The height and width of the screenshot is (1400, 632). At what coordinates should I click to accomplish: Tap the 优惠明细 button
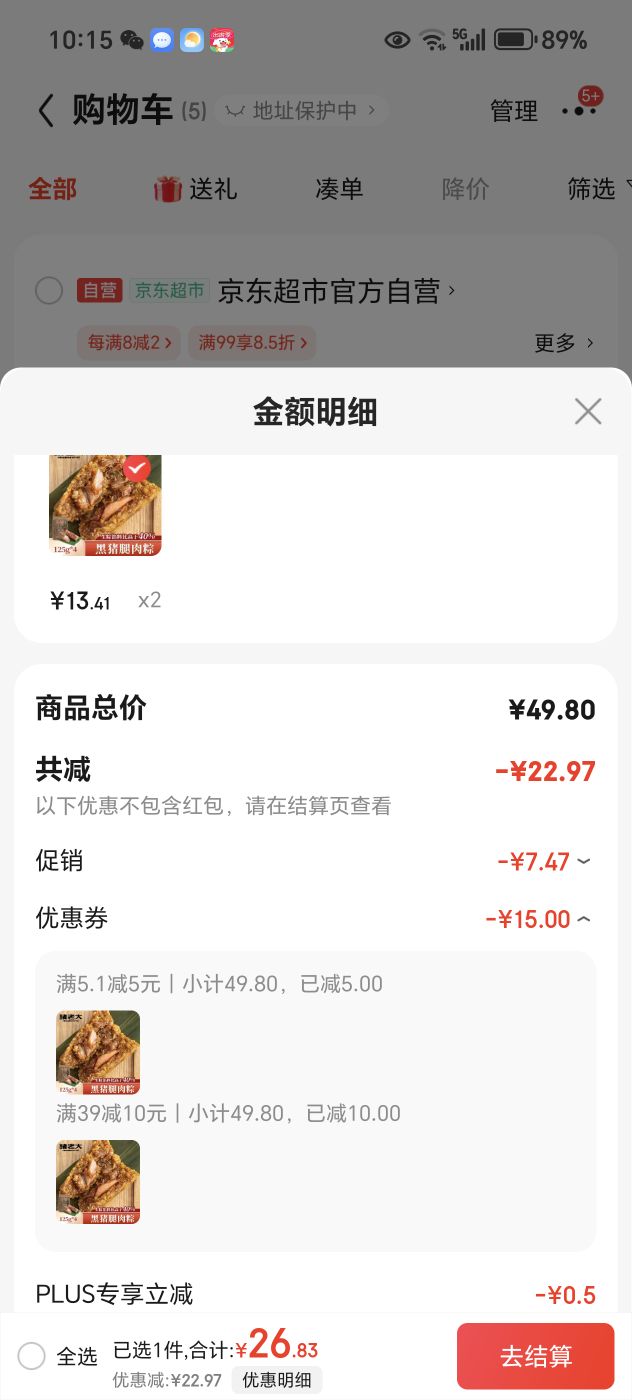pos(277,1380)
